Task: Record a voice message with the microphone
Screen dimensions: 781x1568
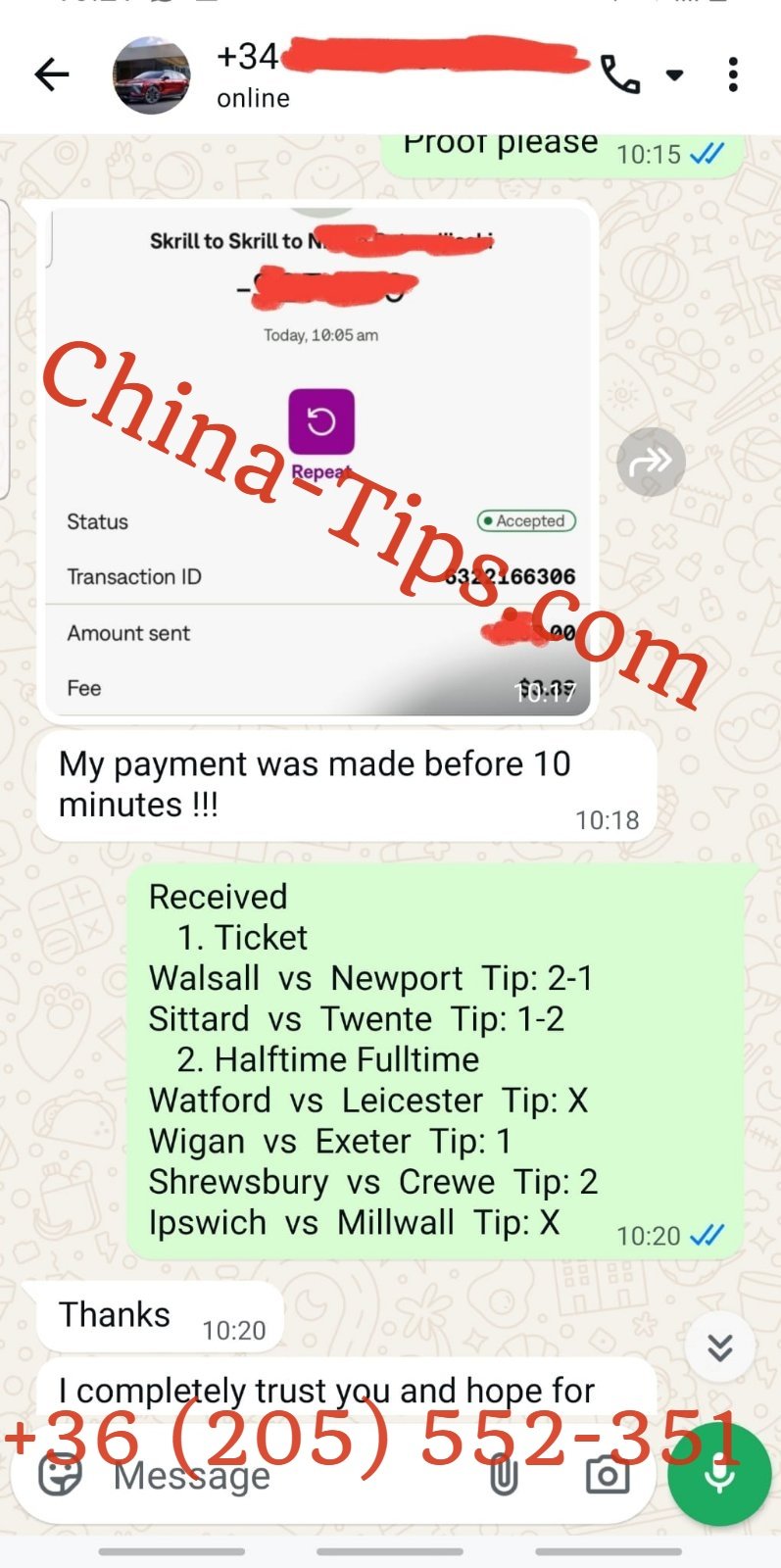Action: (x=719, y=1475)
